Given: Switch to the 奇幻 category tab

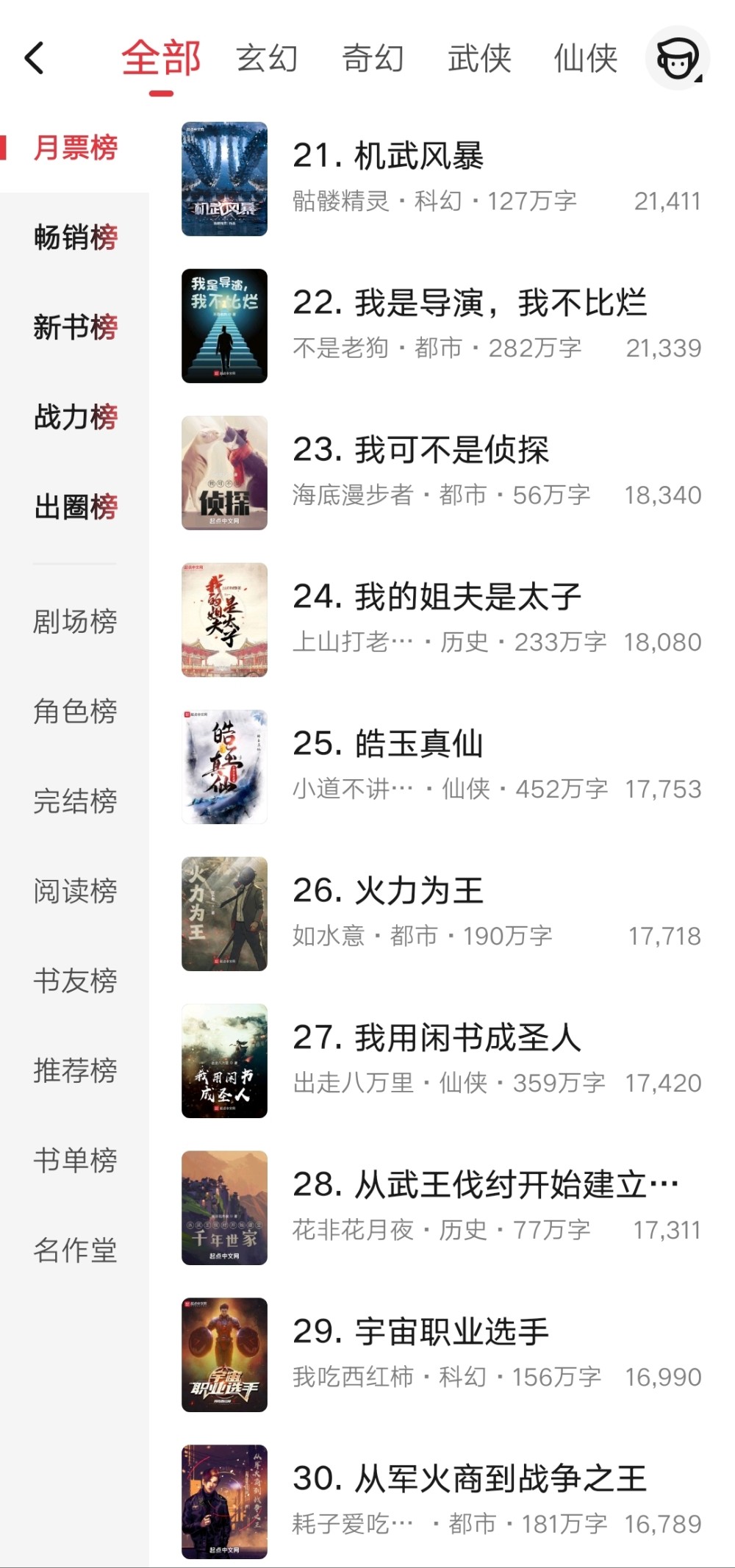Looking at the screenshot, I should [373, 59].
